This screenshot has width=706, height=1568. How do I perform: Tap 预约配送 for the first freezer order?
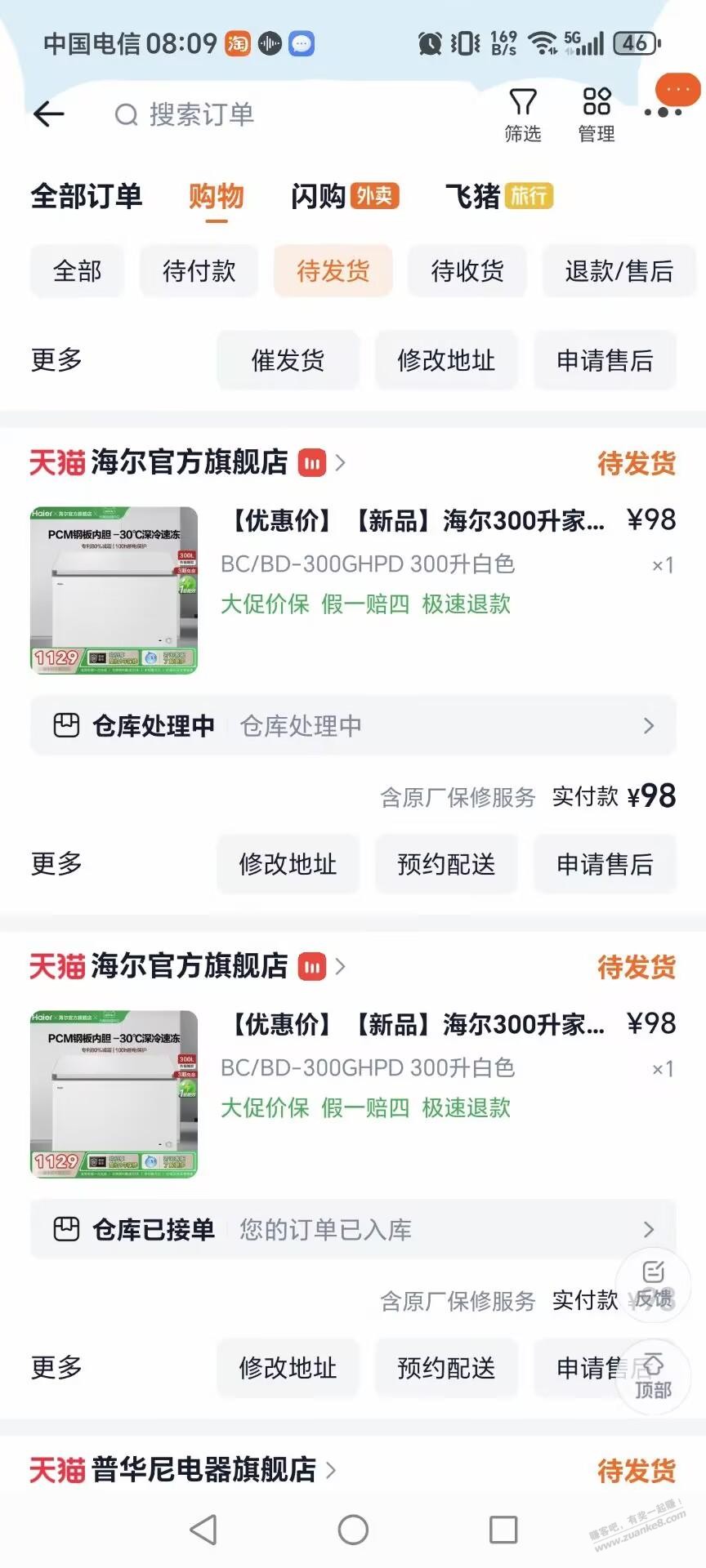(446, 864)
